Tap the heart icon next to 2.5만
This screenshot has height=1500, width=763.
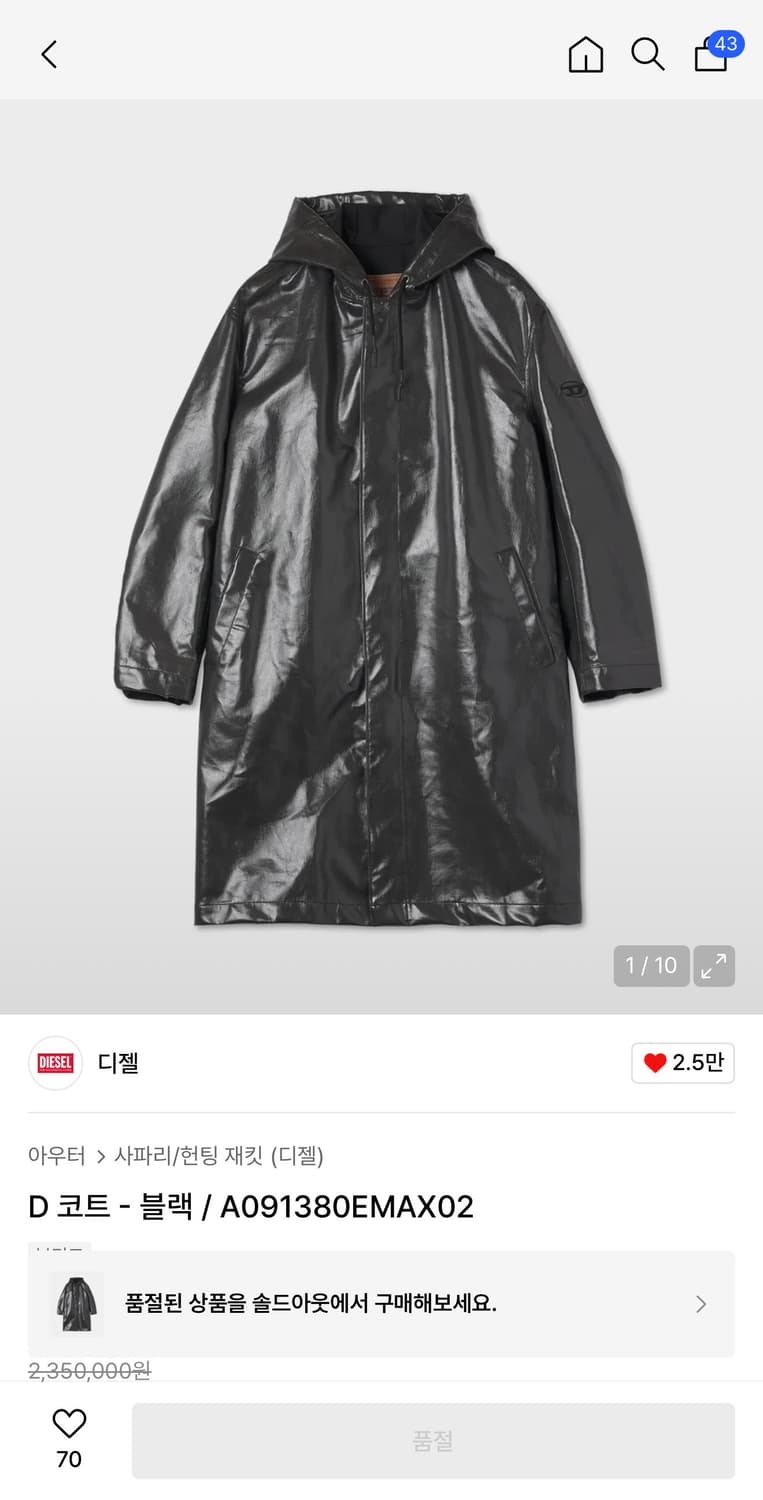coord(655,1063)
